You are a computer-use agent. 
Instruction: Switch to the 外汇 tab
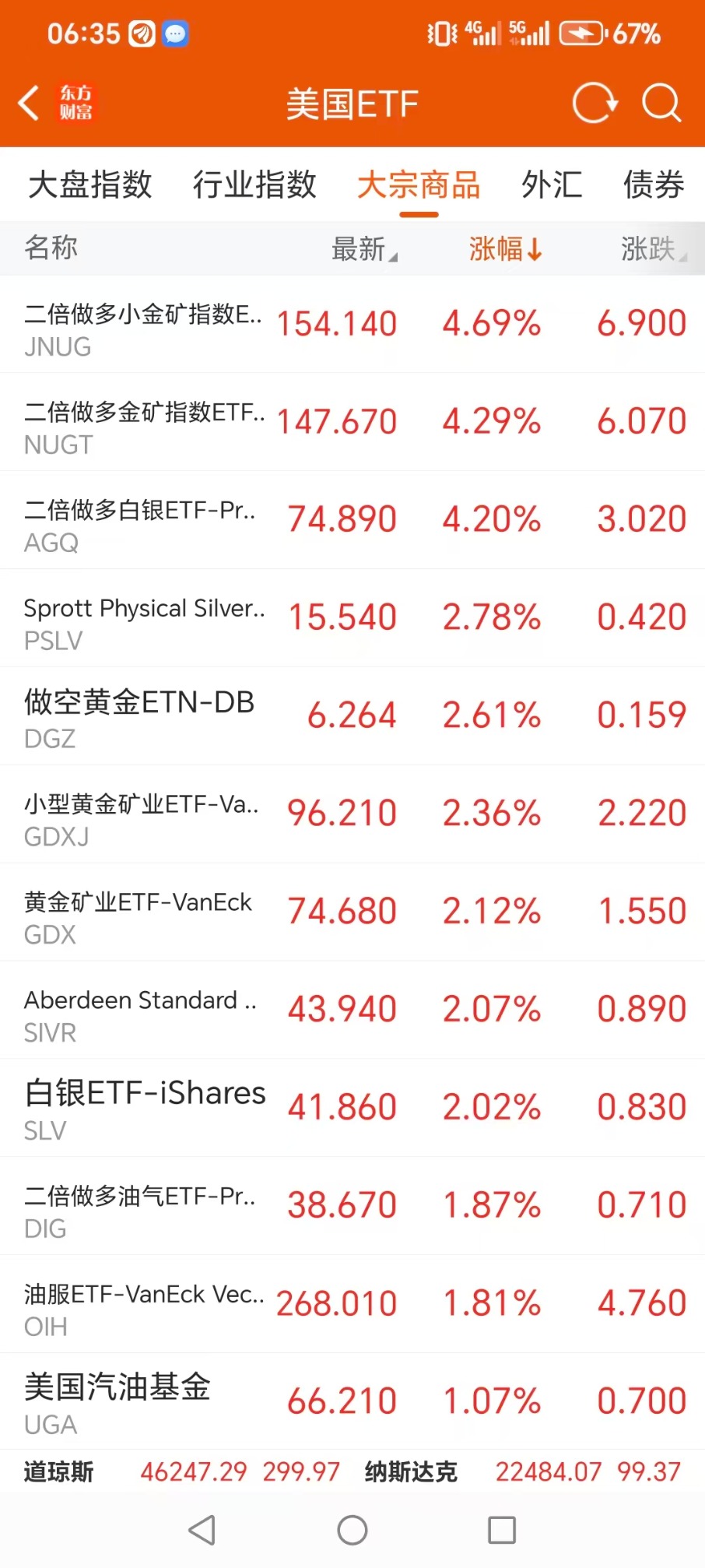pos(552,185)
